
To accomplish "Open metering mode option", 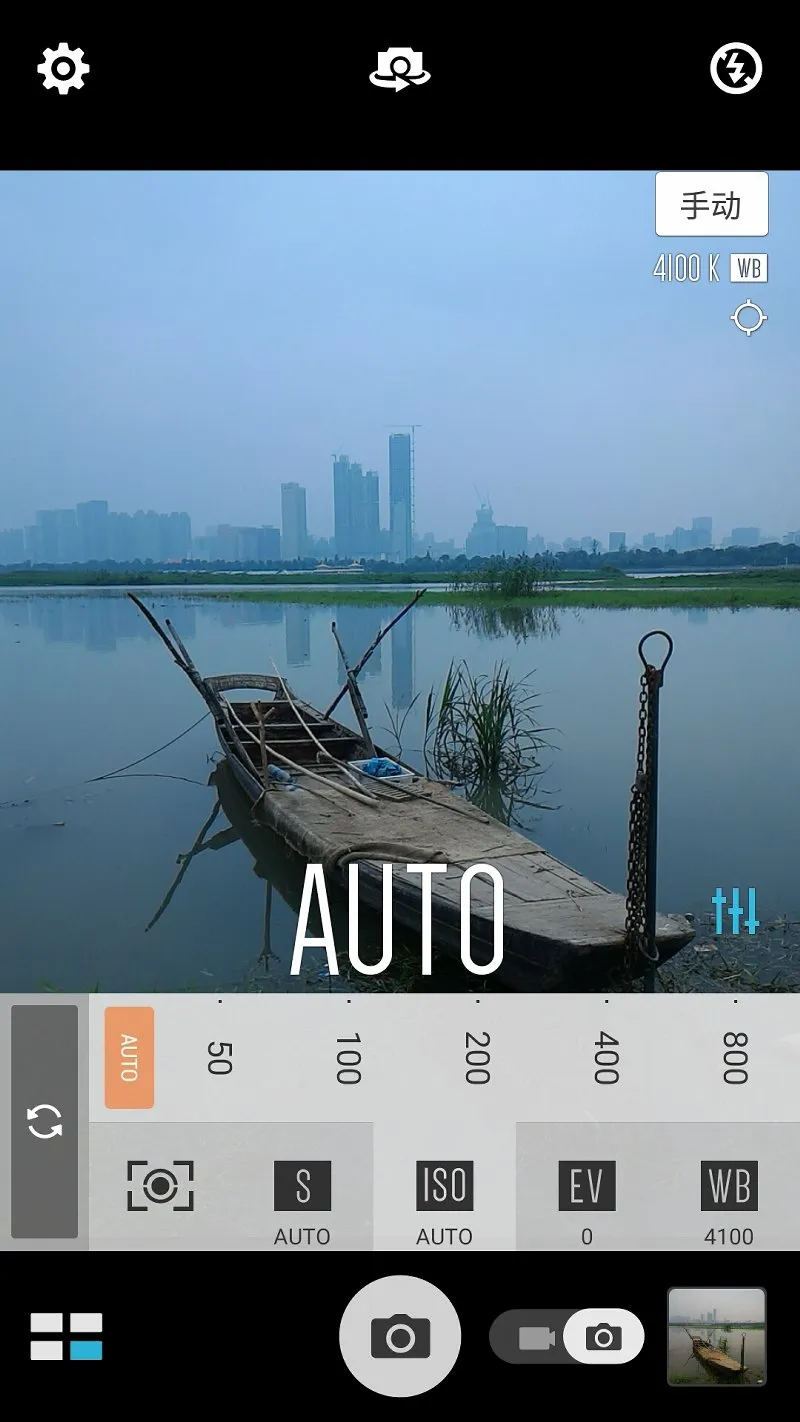I will tap(160, 1186).
